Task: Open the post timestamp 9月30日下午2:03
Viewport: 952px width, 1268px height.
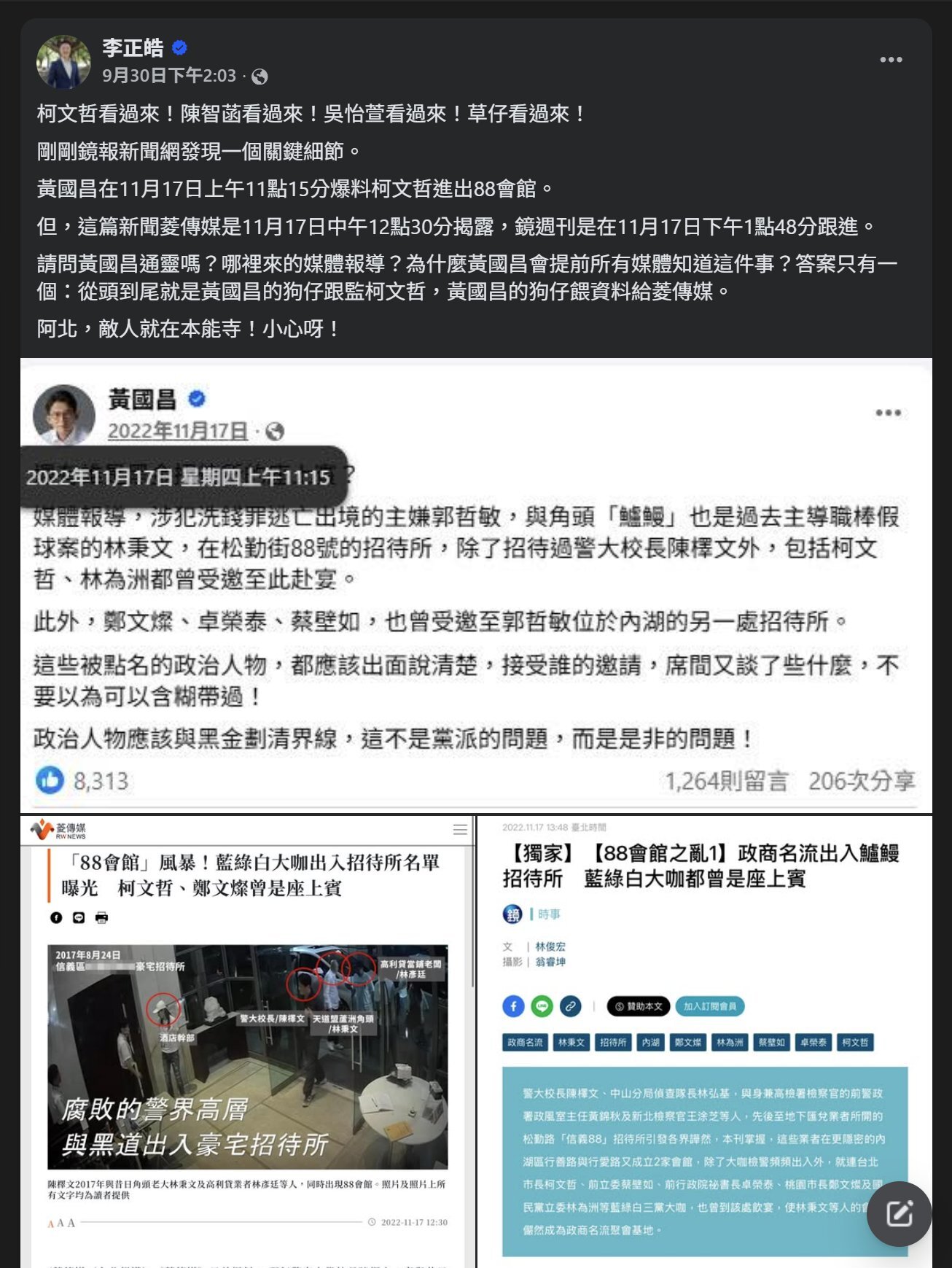Action: (168, 76)
